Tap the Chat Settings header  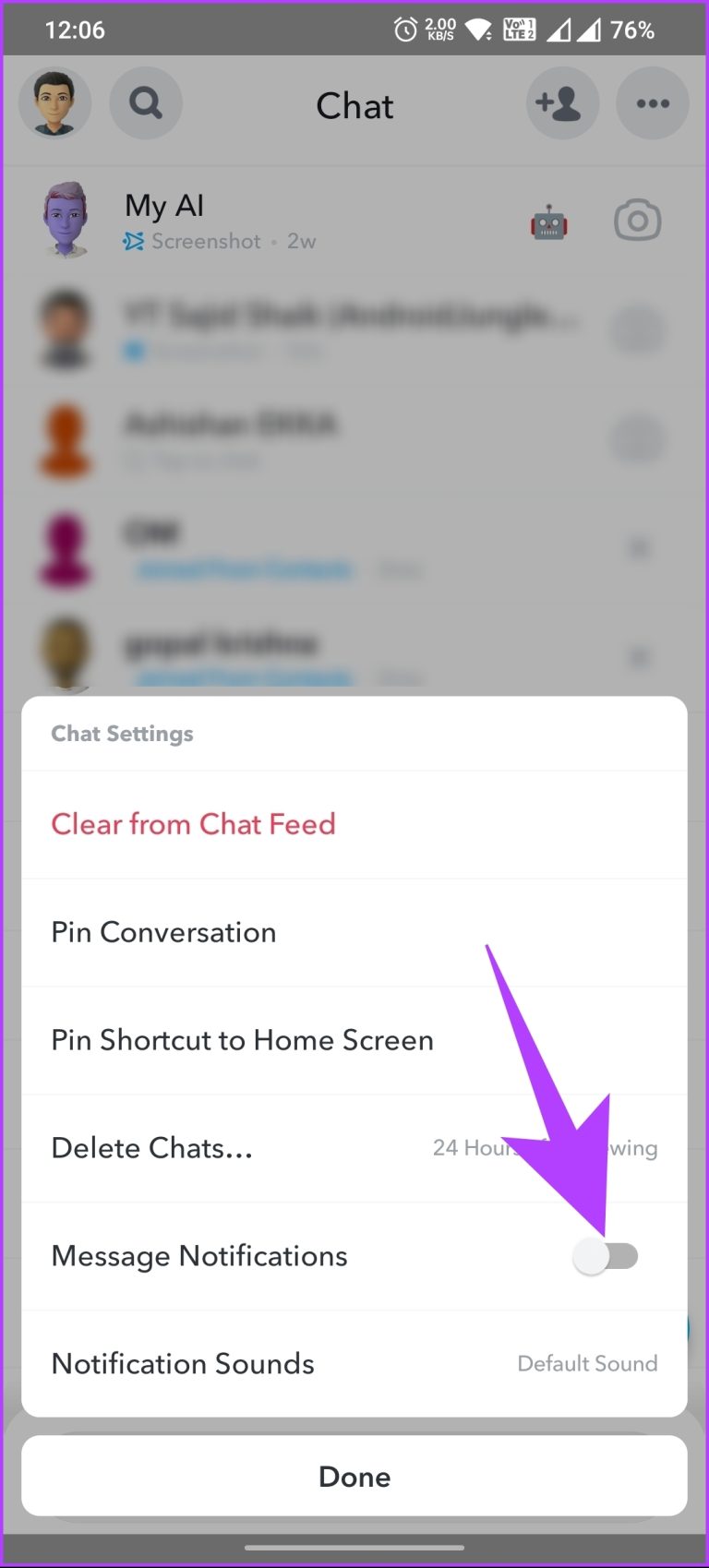(x=122, y=733)
